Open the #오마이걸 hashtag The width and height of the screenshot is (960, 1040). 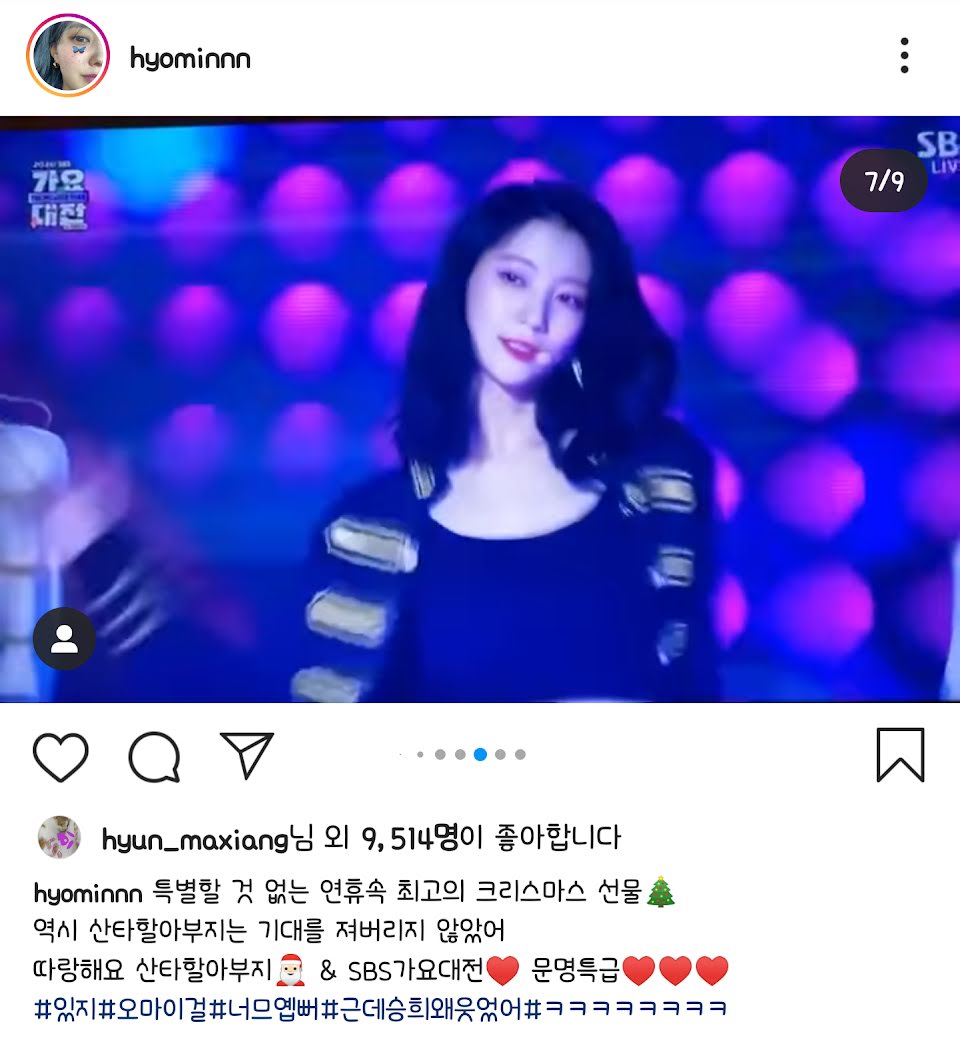click(153, 1008)
